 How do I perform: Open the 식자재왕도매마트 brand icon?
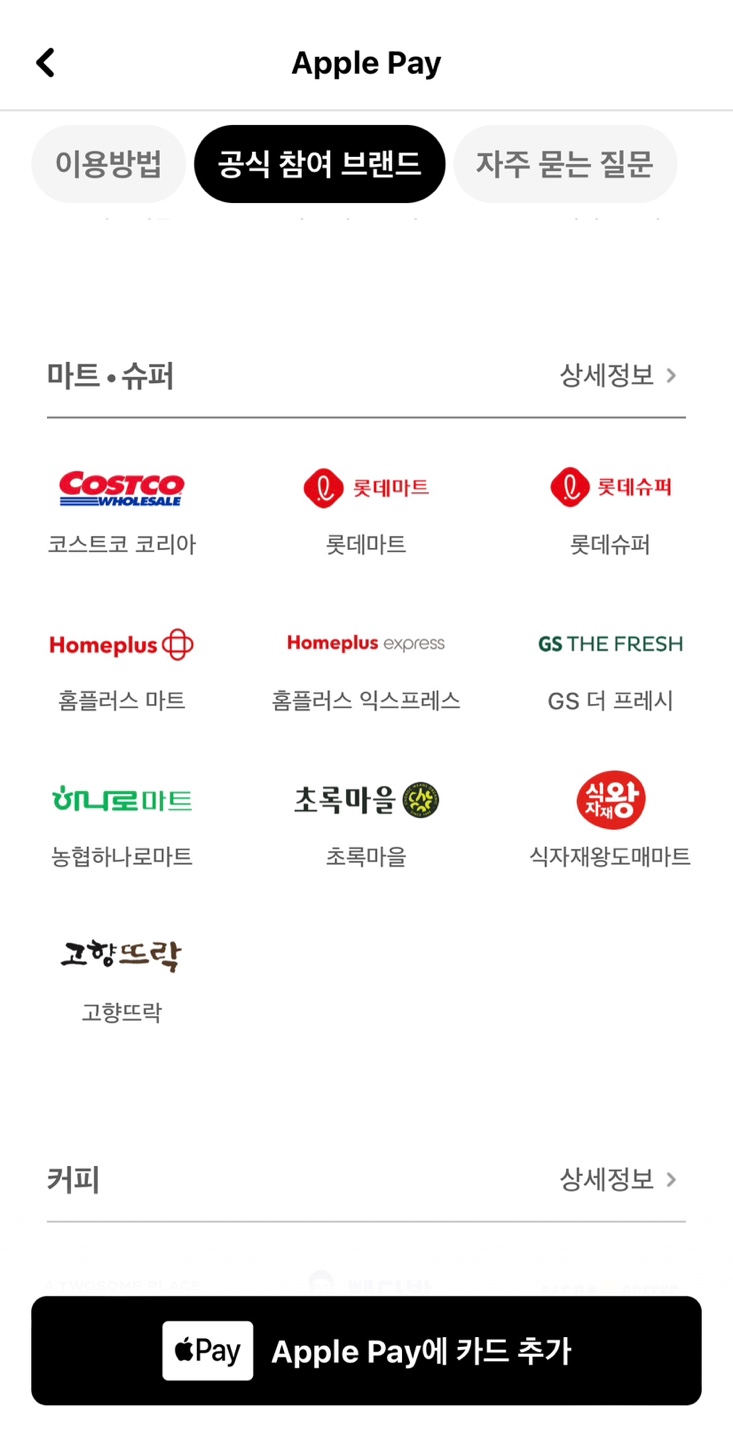pyautogui.click(x=610, y=799)
